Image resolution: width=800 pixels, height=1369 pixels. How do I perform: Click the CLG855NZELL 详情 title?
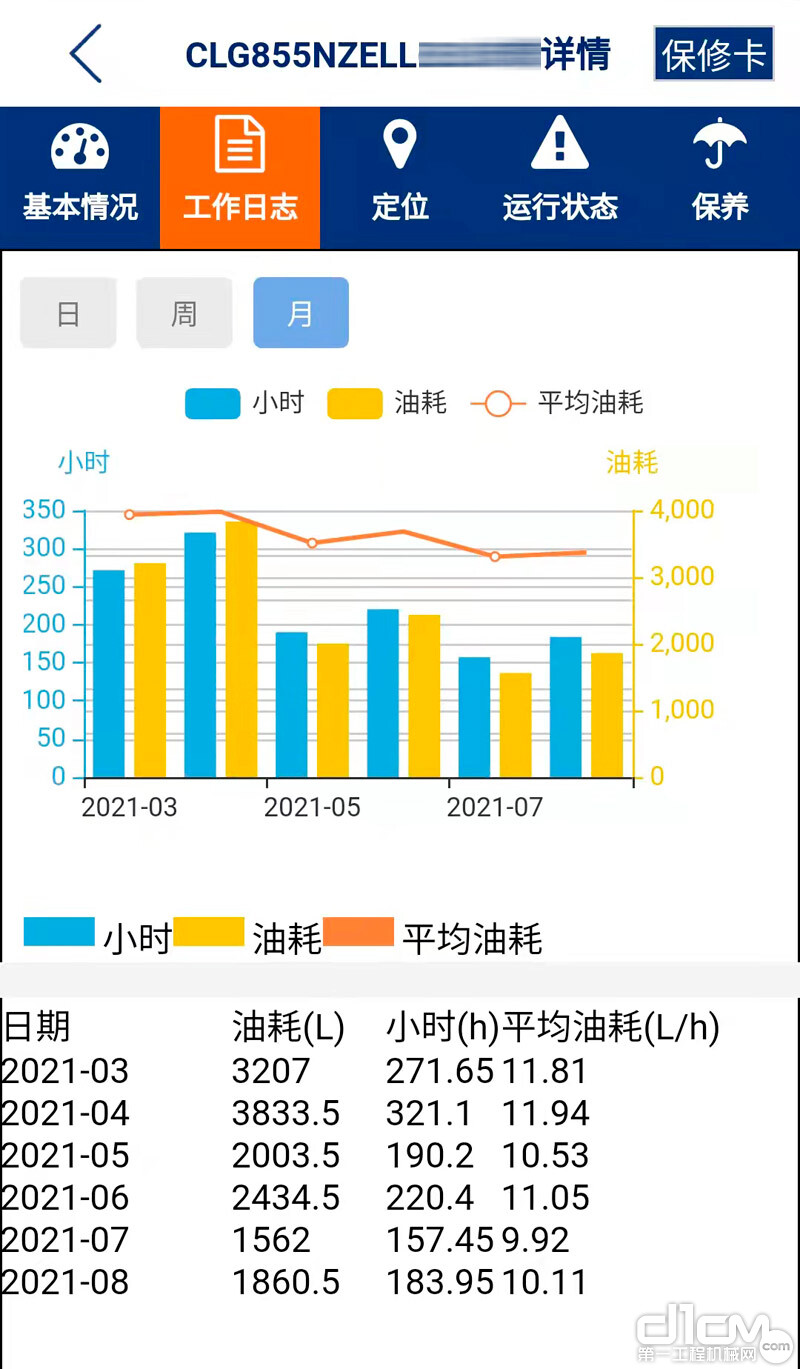(x=400, y=54)
